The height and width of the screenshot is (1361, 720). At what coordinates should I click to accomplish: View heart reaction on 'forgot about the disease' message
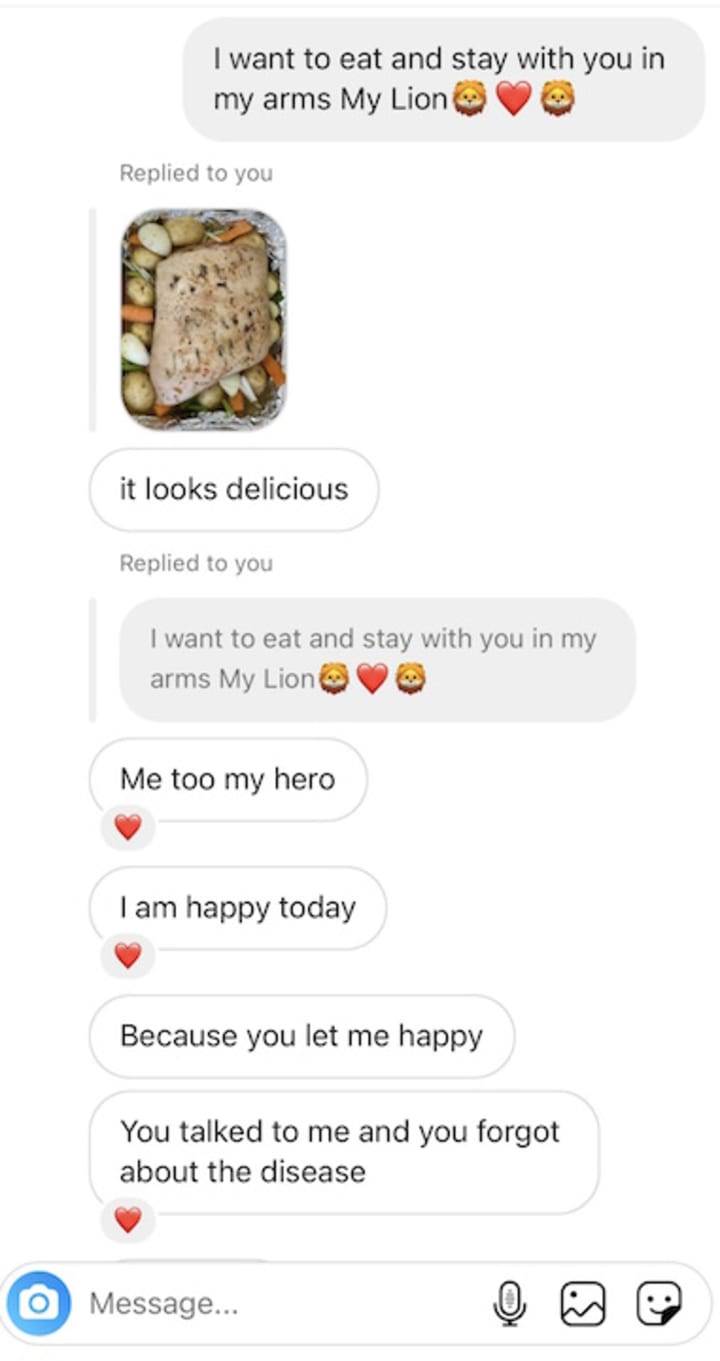(128, 1220)
